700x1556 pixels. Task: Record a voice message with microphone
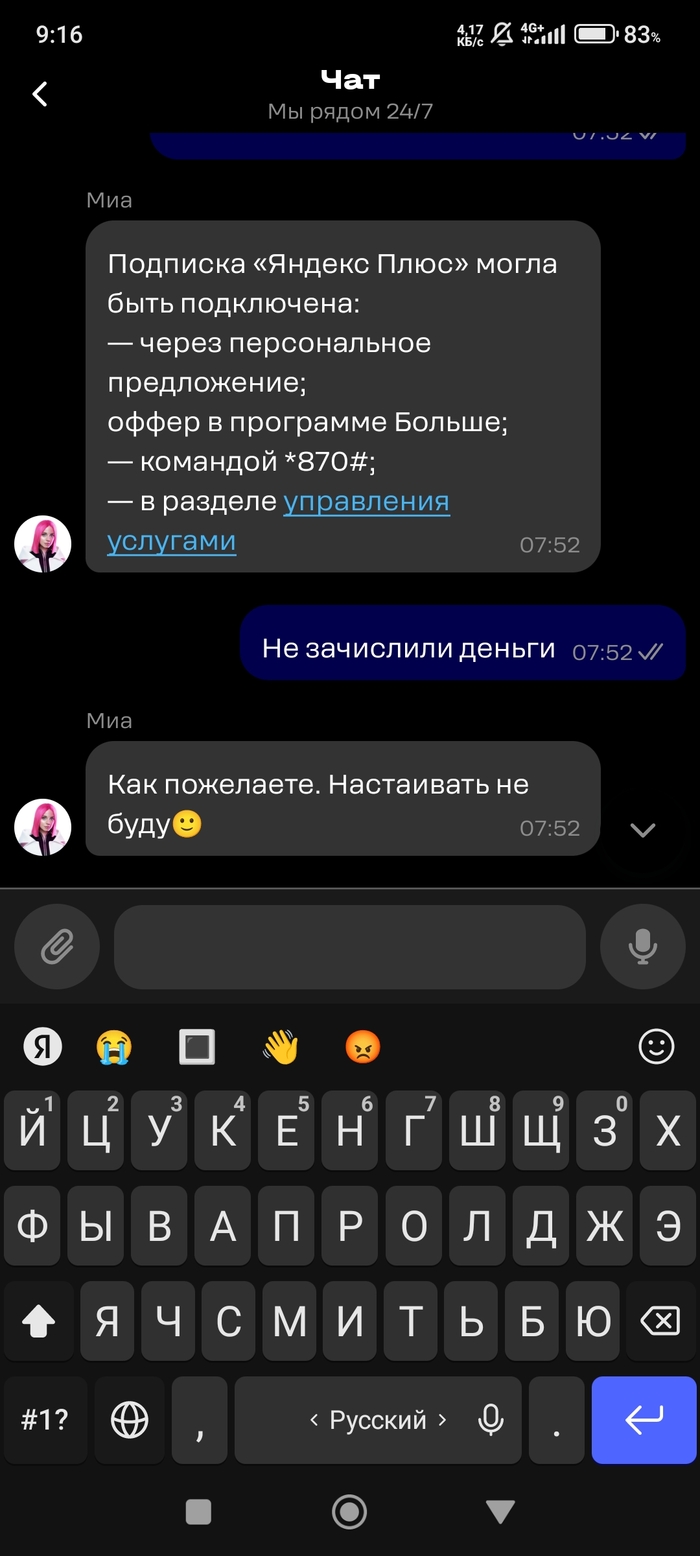click(642, 946)
